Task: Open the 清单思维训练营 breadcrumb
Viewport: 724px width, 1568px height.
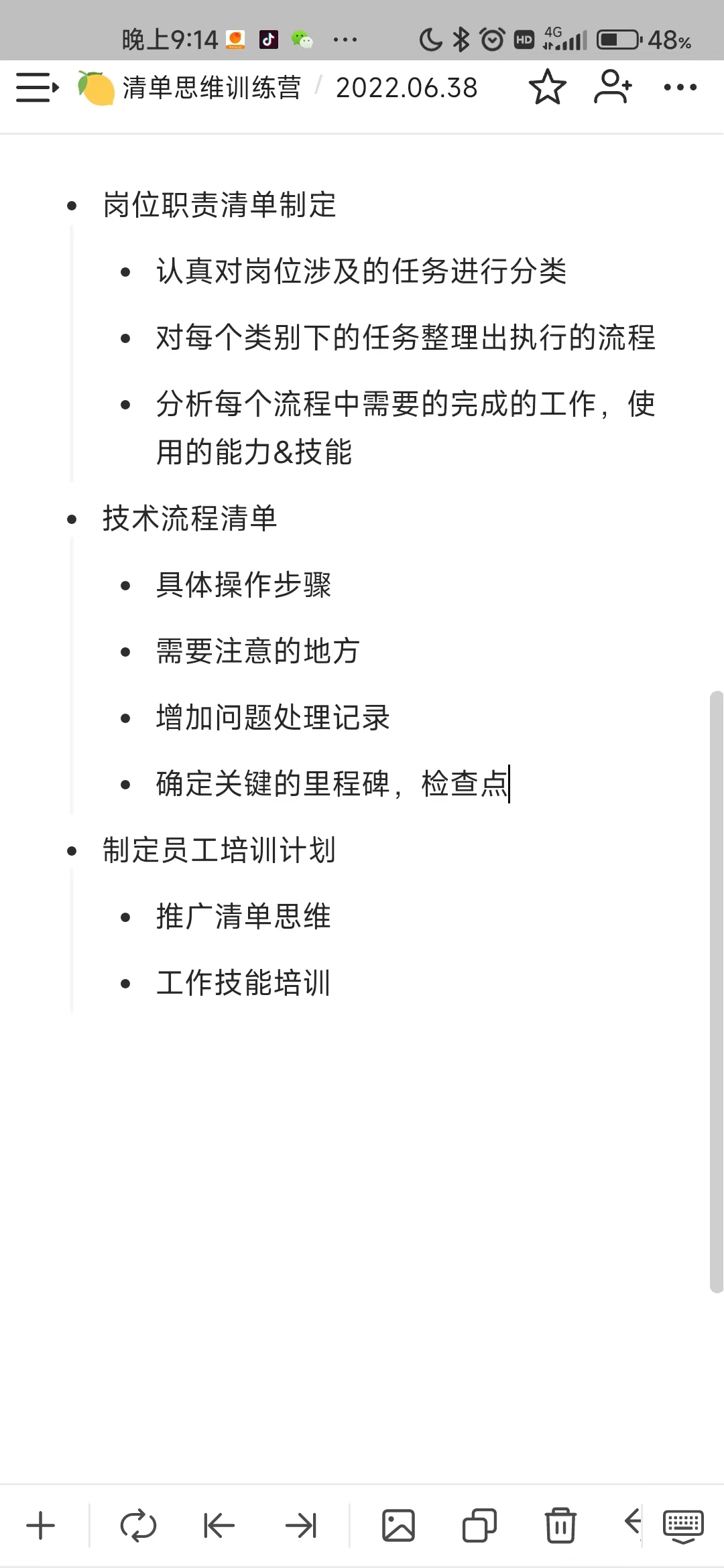Action: pos(211,88)
